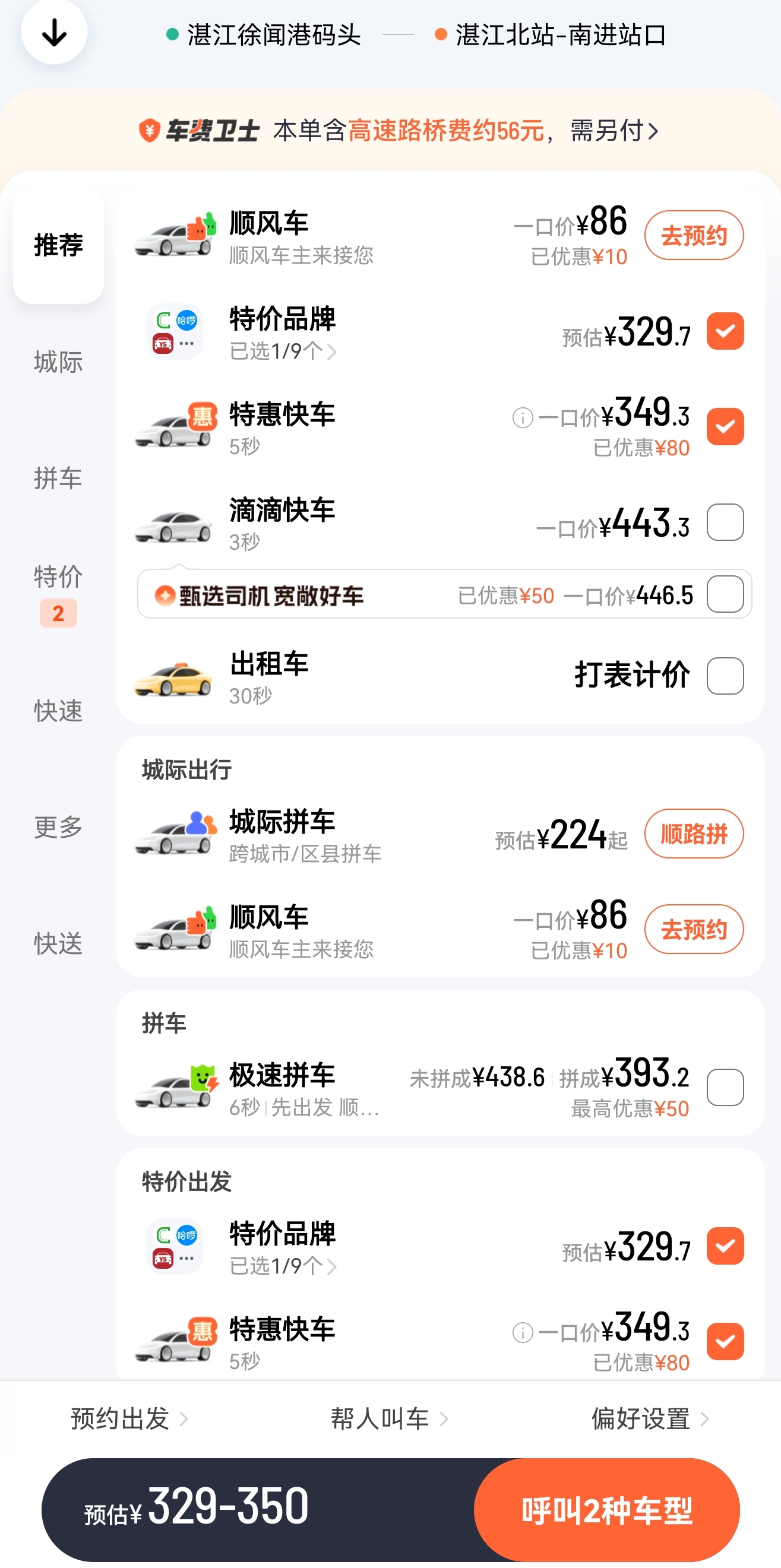This screenshot has height=1568, width=781.
Task: Go to the 快送 side tab
Action: [x=58, y=943]
